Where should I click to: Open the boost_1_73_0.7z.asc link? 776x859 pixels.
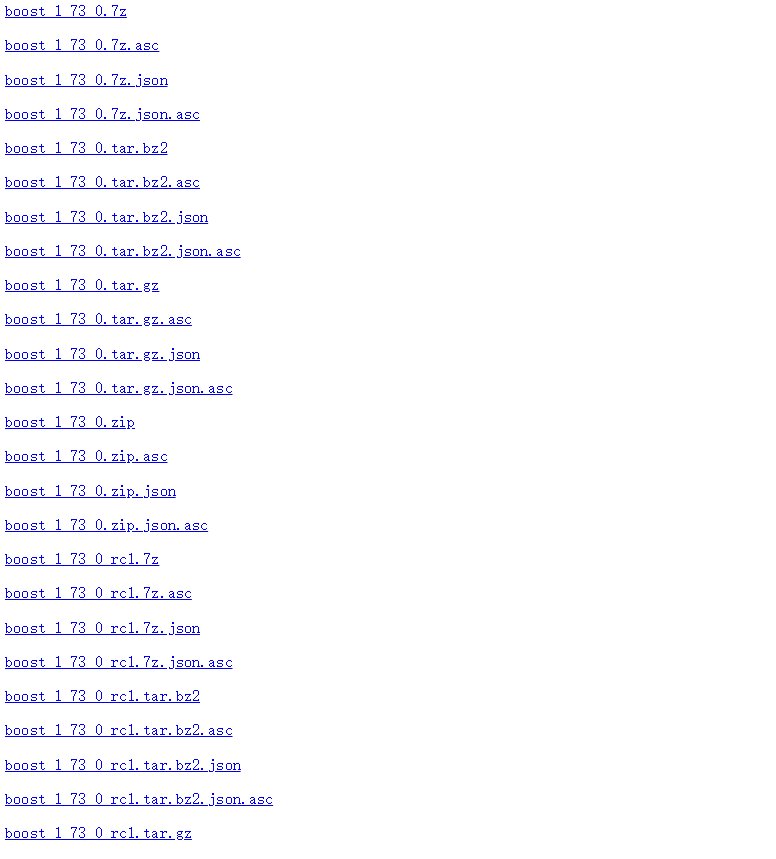point(81,46)
